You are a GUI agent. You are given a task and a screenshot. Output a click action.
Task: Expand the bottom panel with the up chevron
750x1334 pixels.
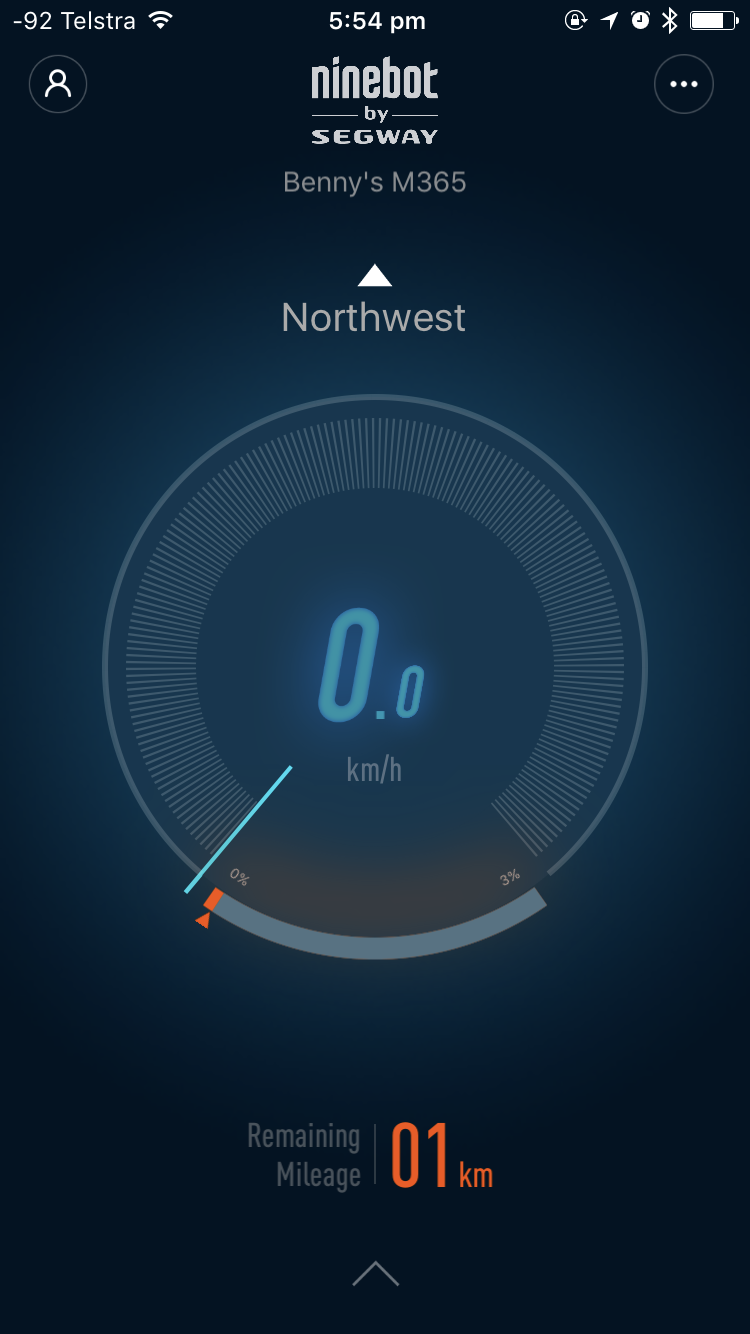(x=376, y=1274)
